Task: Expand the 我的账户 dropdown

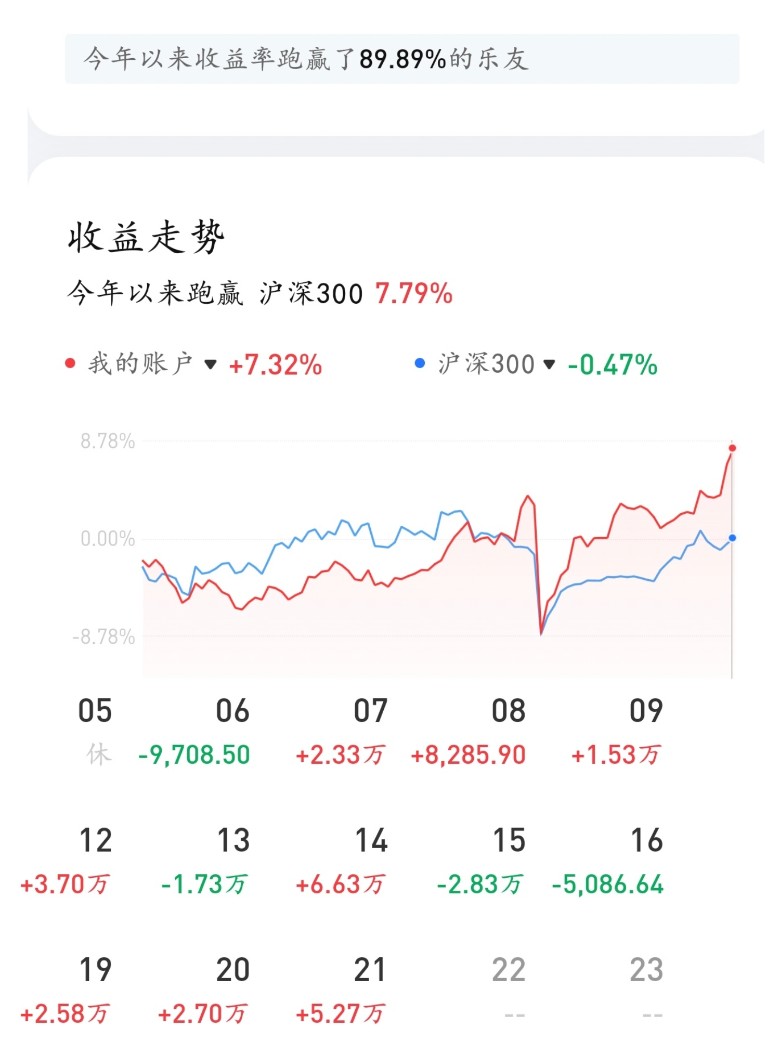Action: click(x=210, y=365)
